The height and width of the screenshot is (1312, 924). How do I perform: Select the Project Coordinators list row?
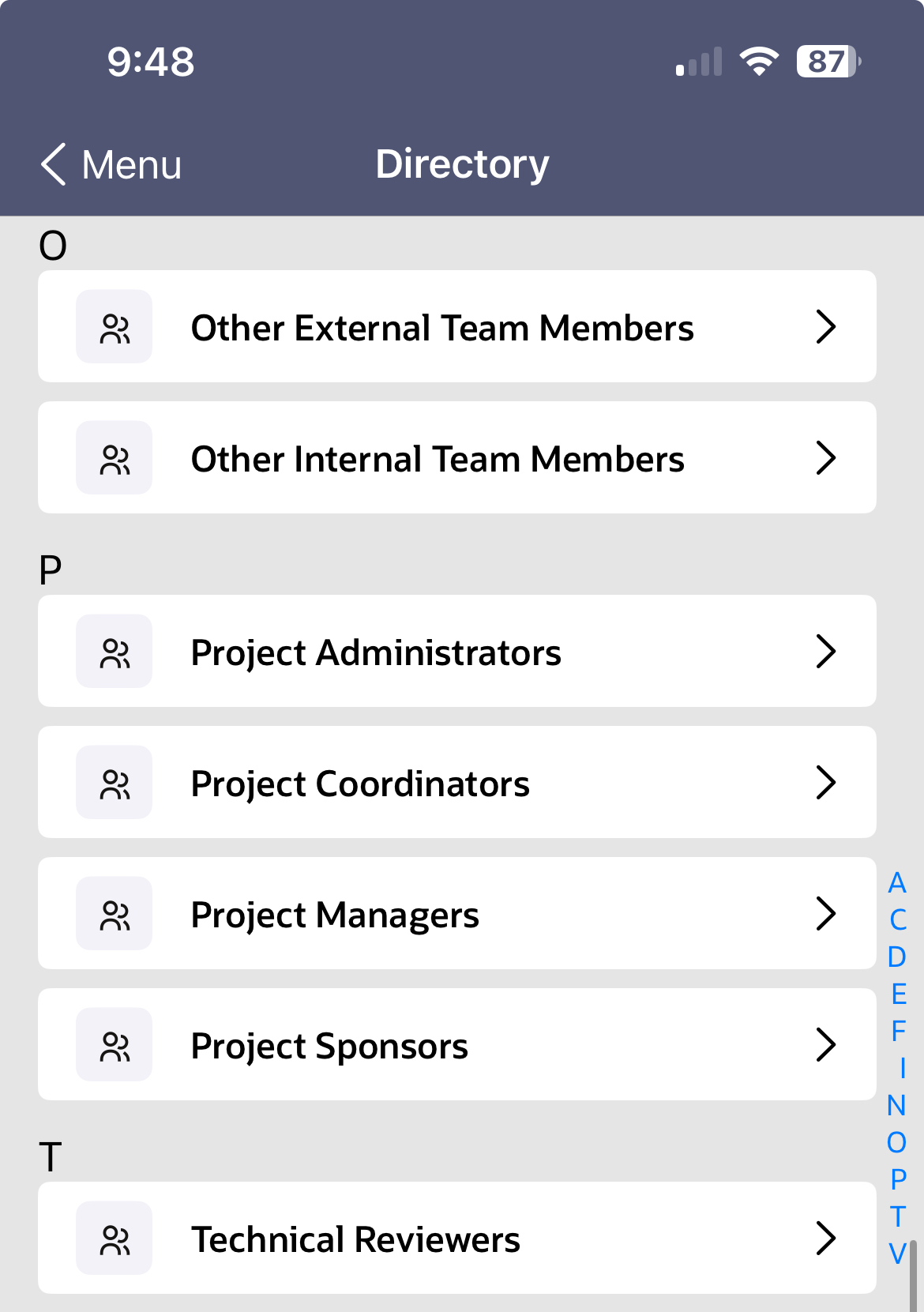(456, 783)
